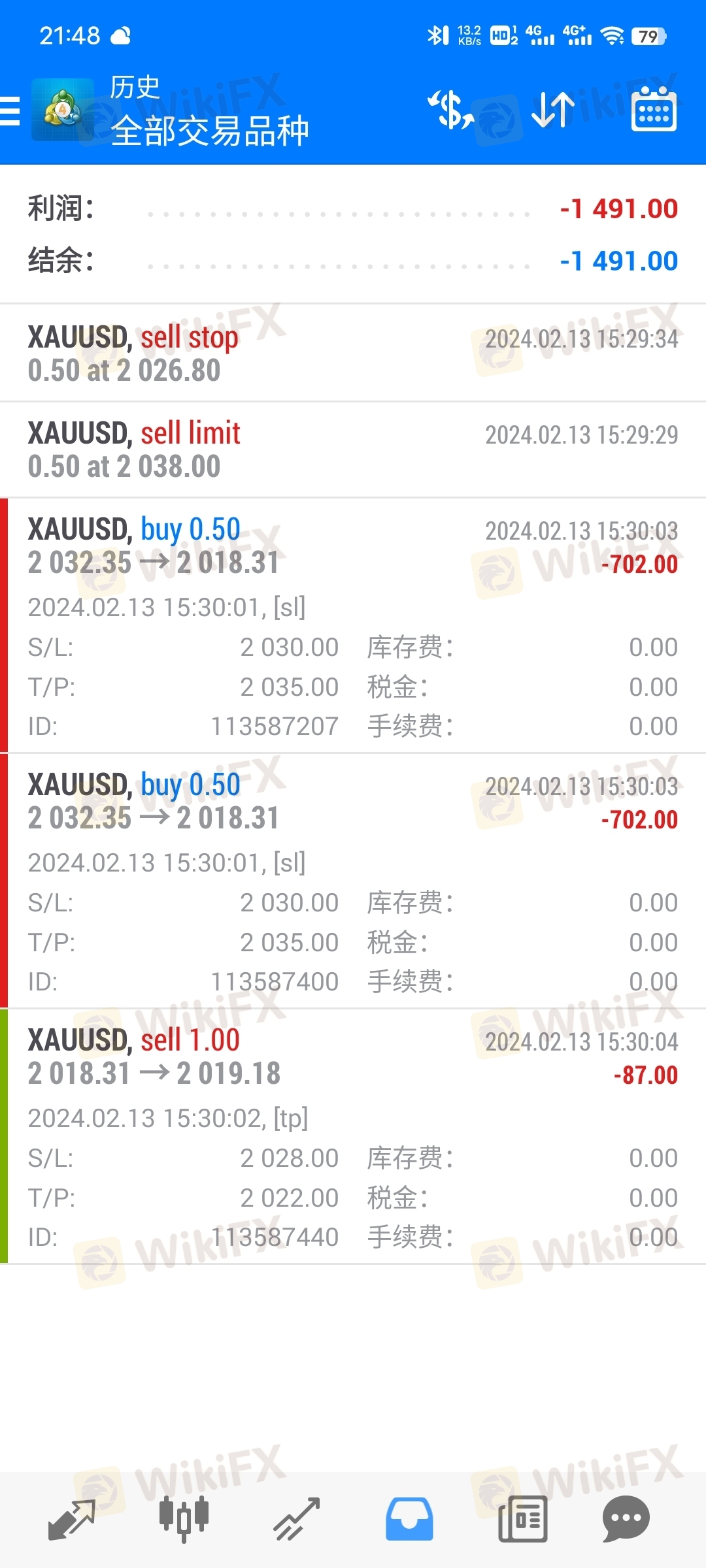Collapse the sell 1.00 deal with ID 113587440

coord(353,1136)
